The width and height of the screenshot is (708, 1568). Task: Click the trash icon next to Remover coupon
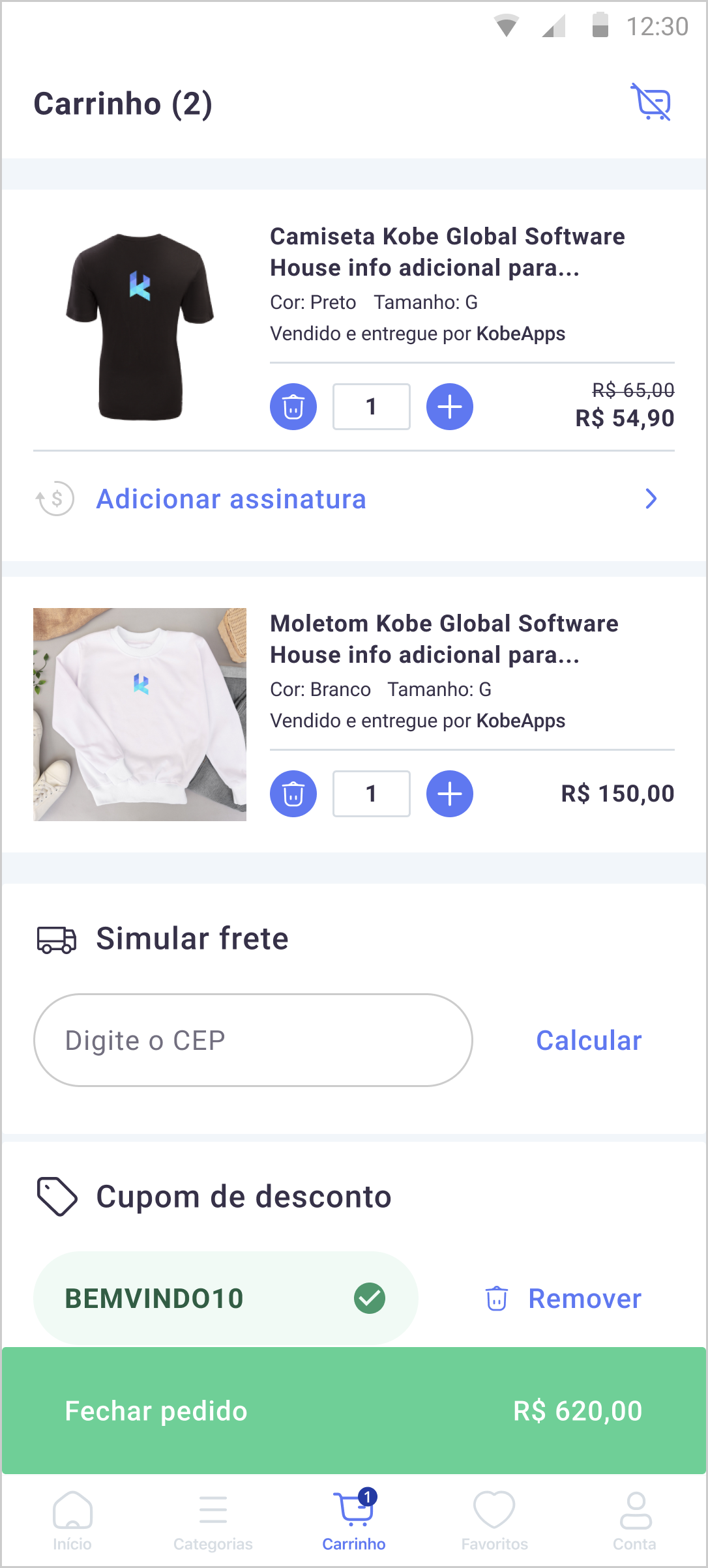pyautogui.click(x=496, y=1298)
